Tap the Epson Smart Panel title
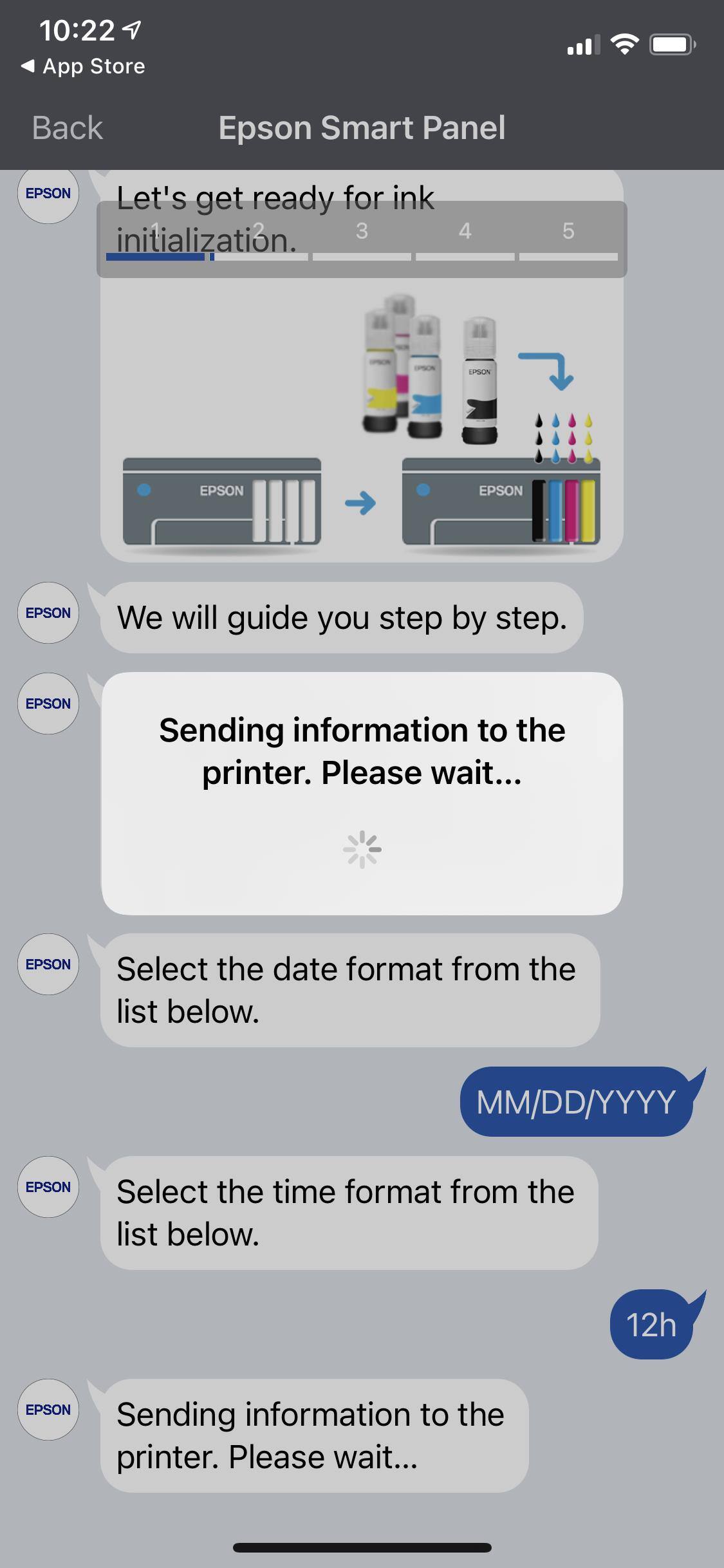The width and height of the screenshot is (724, 1568). click(x=362, y=127)
